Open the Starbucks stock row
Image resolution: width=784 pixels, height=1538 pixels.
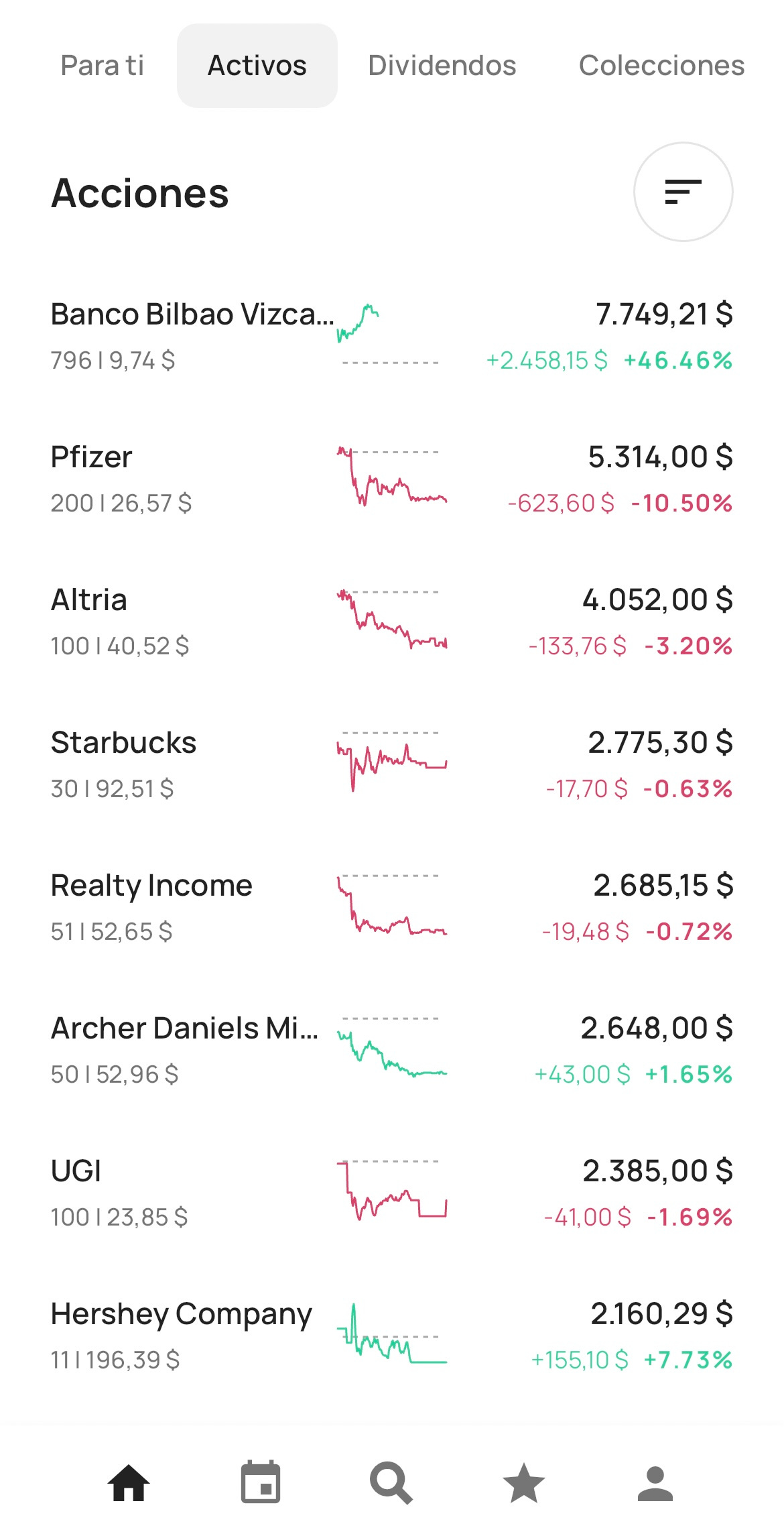(392, 764)
